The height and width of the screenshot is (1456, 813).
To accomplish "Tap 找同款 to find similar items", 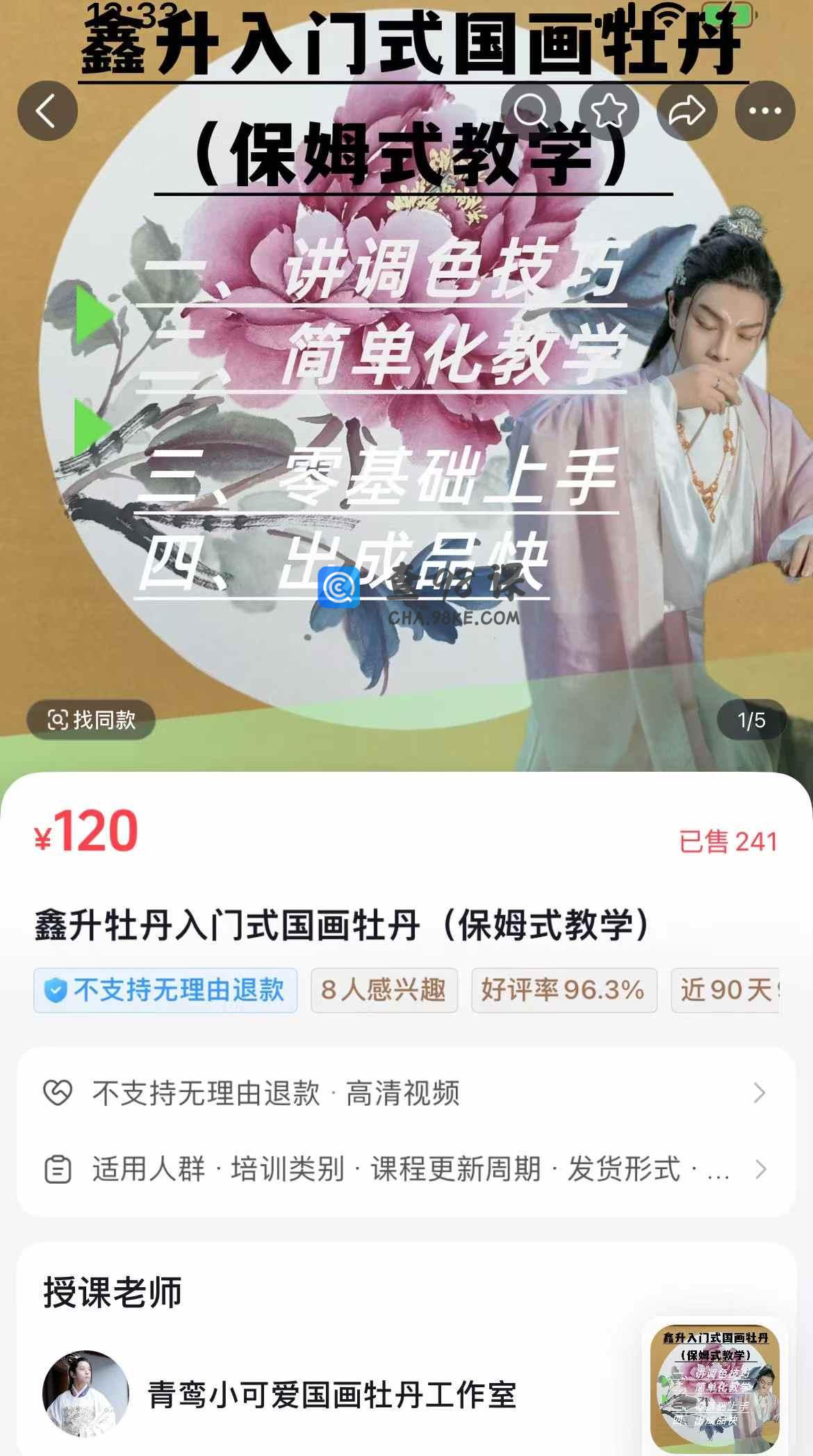I will click(x=91, y=720).
